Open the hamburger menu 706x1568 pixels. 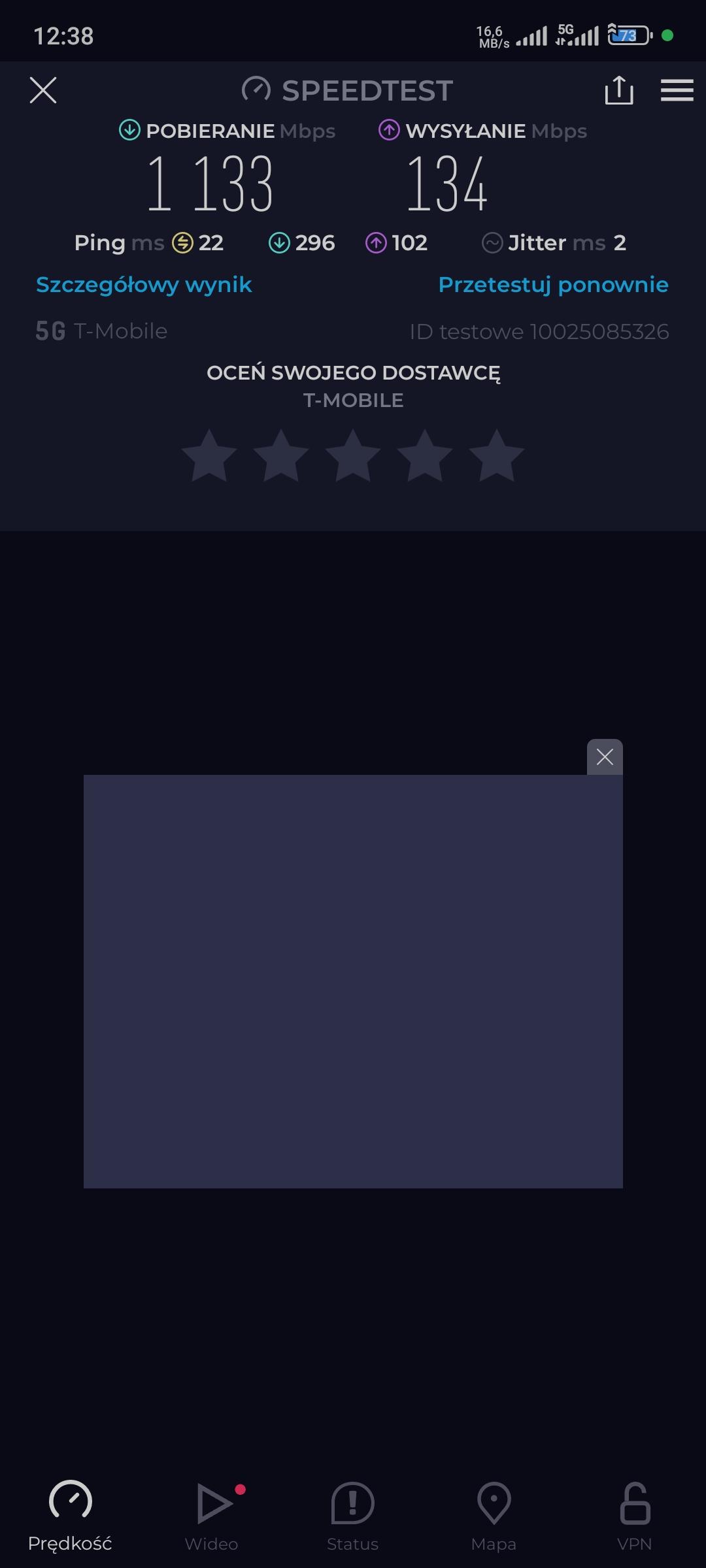[x=677, y=90]
